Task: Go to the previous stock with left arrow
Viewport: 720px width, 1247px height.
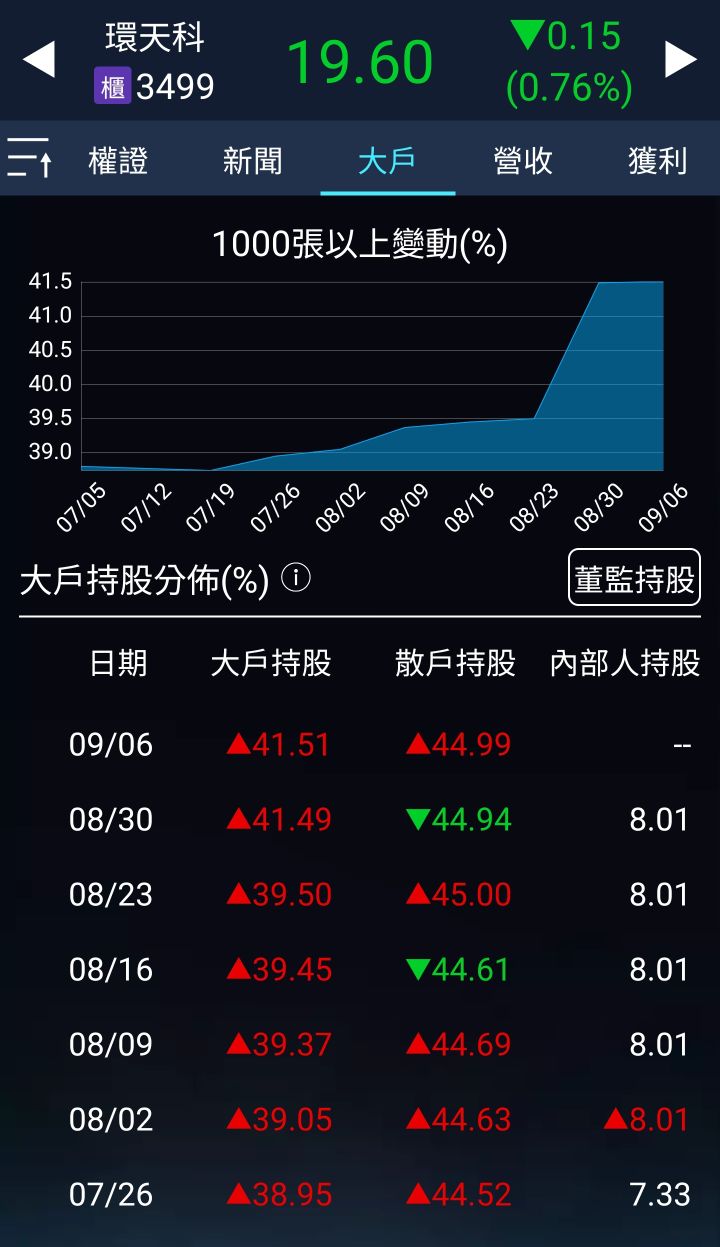Action: 39,60
